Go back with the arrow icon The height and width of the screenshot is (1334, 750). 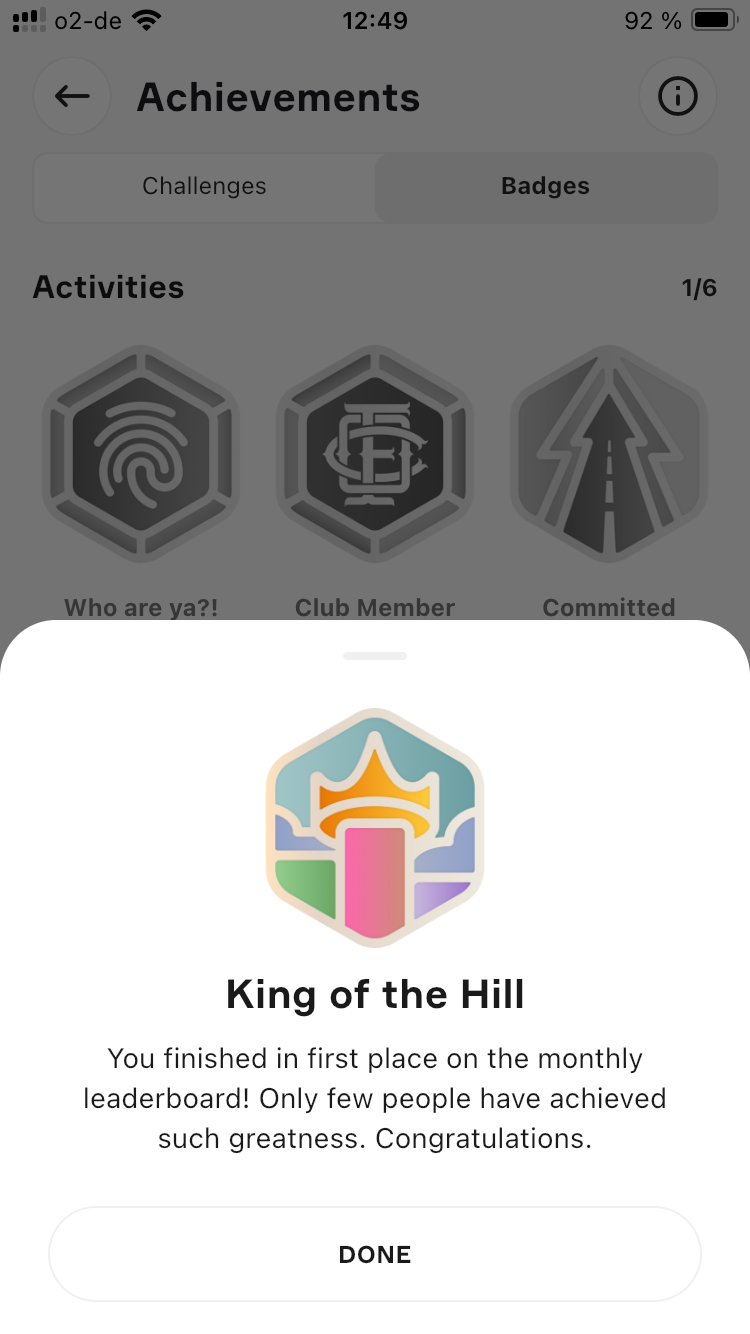click(72, 96)
